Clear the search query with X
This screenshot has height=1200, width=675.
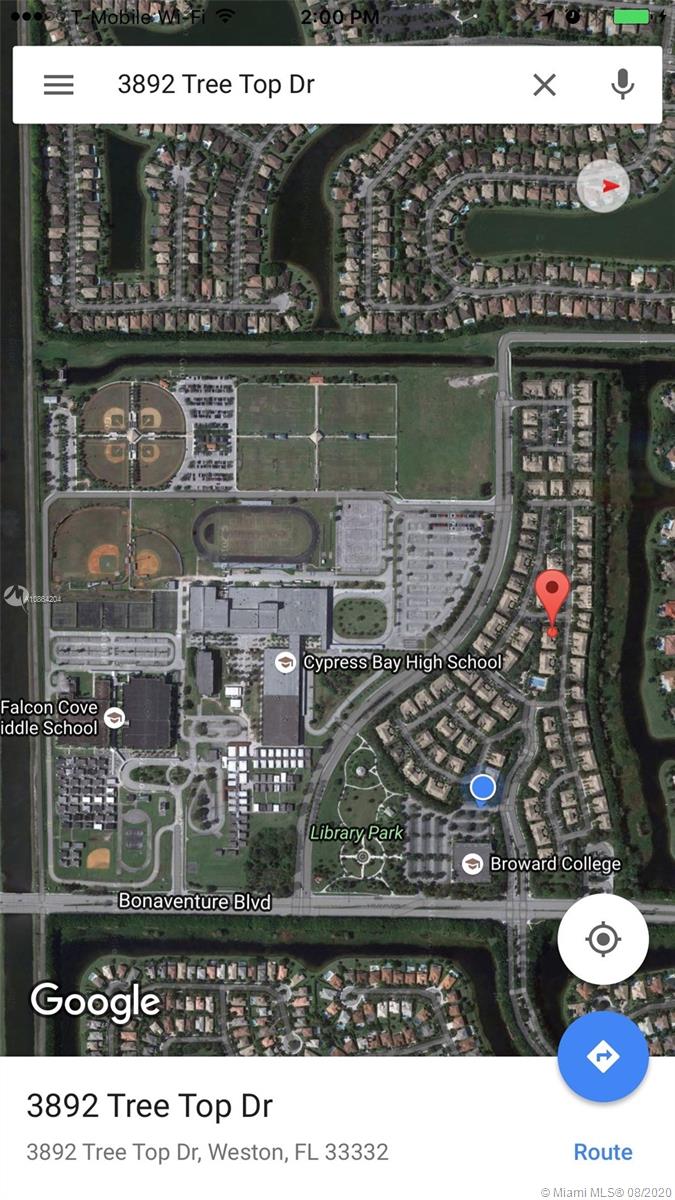tap(544, 85)
